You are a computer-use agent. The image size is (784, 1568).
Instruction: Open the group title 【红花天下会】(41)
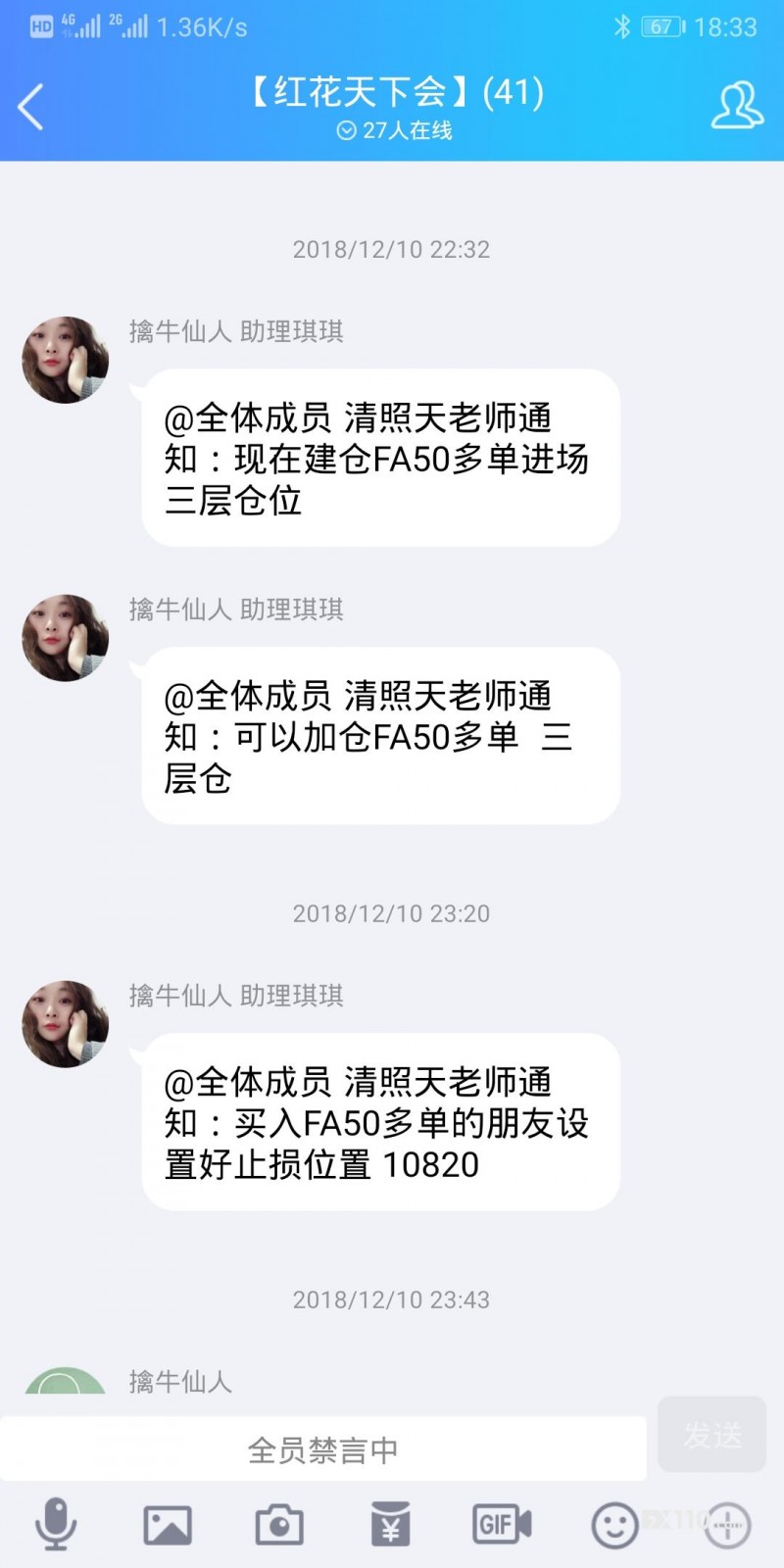click(x=392, y=95)
